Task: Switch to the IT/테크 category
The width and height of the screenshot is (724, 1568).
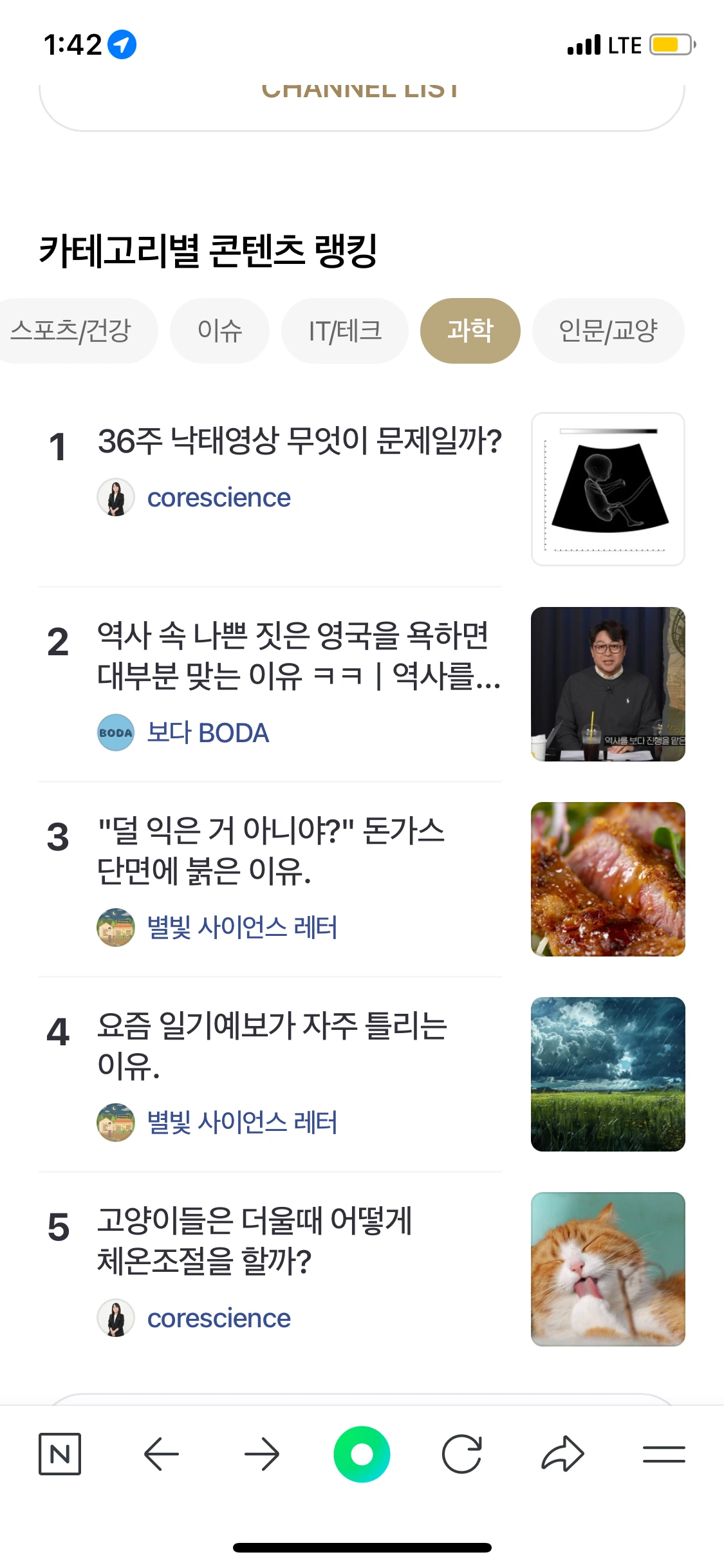Action: [x=345, y=331]
